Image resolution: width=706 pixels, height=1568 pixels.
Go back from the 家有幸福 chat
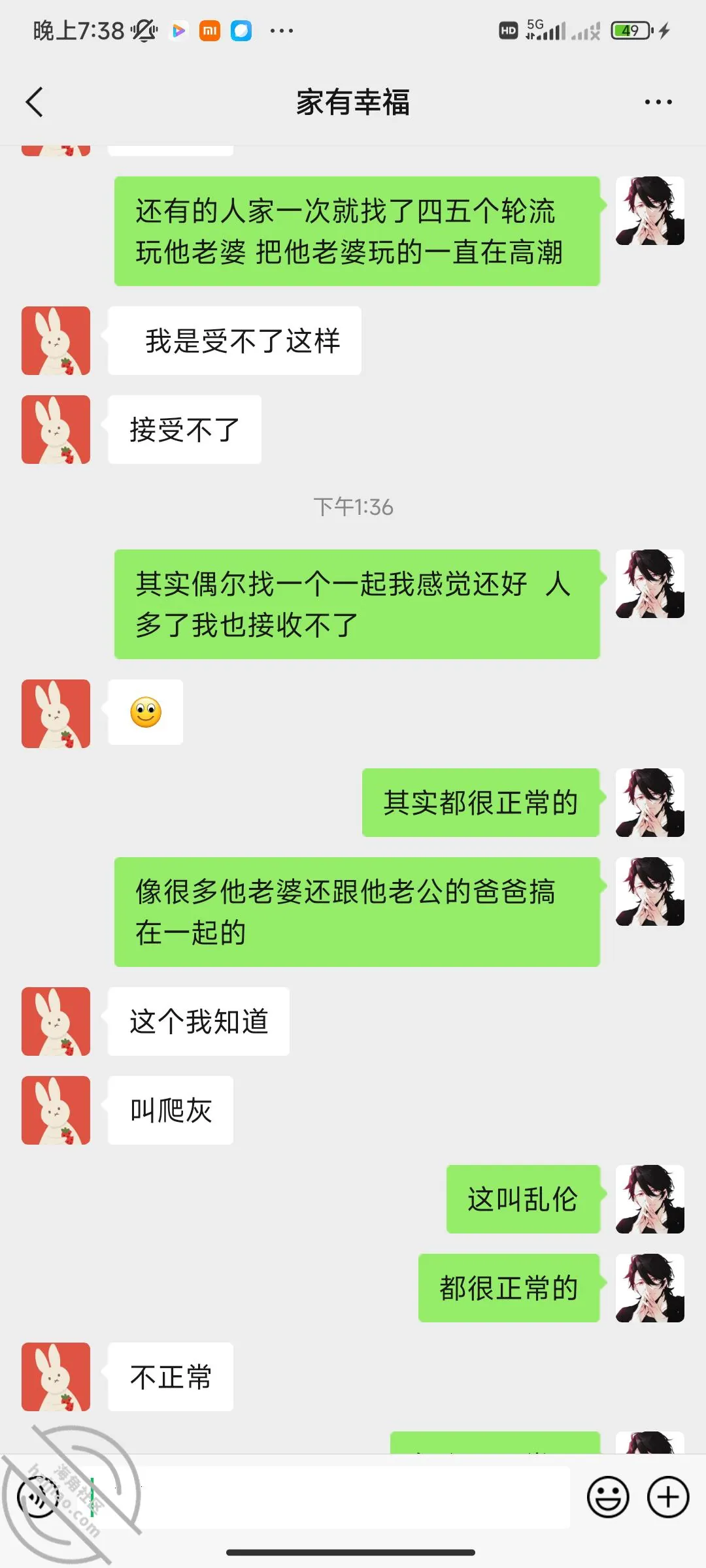[35, 102]
